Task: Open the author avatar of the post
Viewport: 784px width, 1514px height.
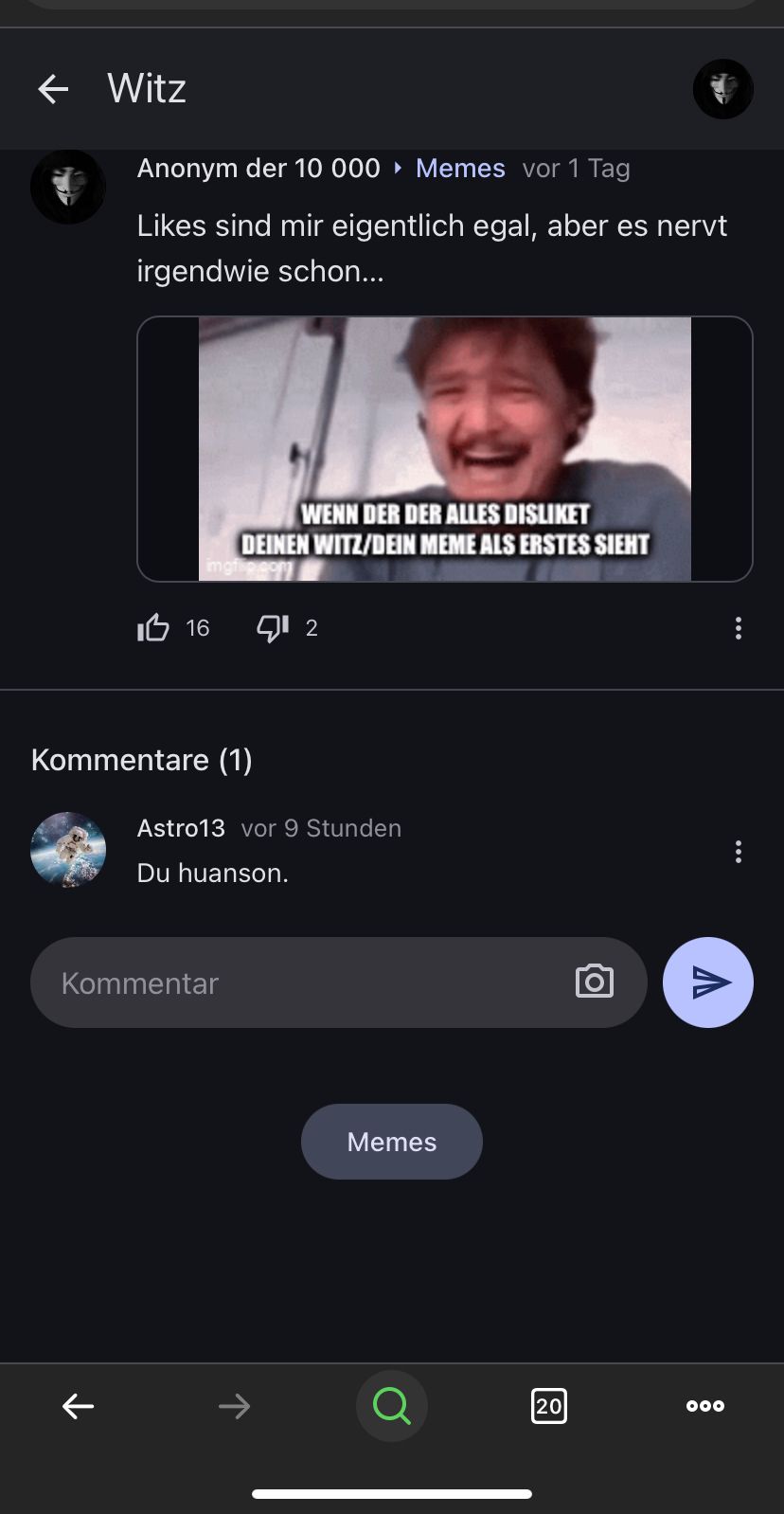Action: [x=68, y=187]
